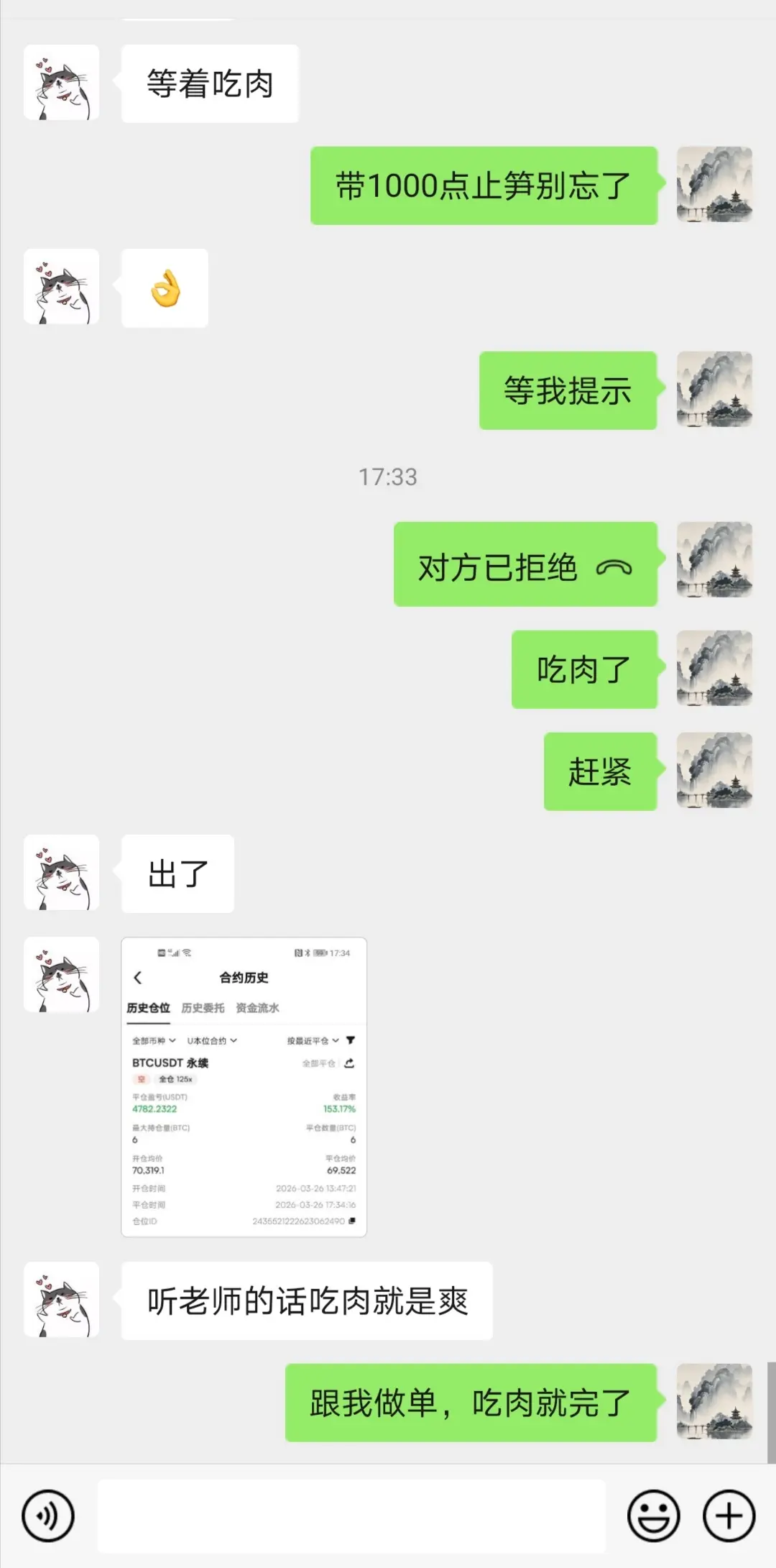The width and height of the screenshot is (776, 1568).
Task: Open the 按最近平仓 sort dropdown
Action: (x=314, y=1041)
